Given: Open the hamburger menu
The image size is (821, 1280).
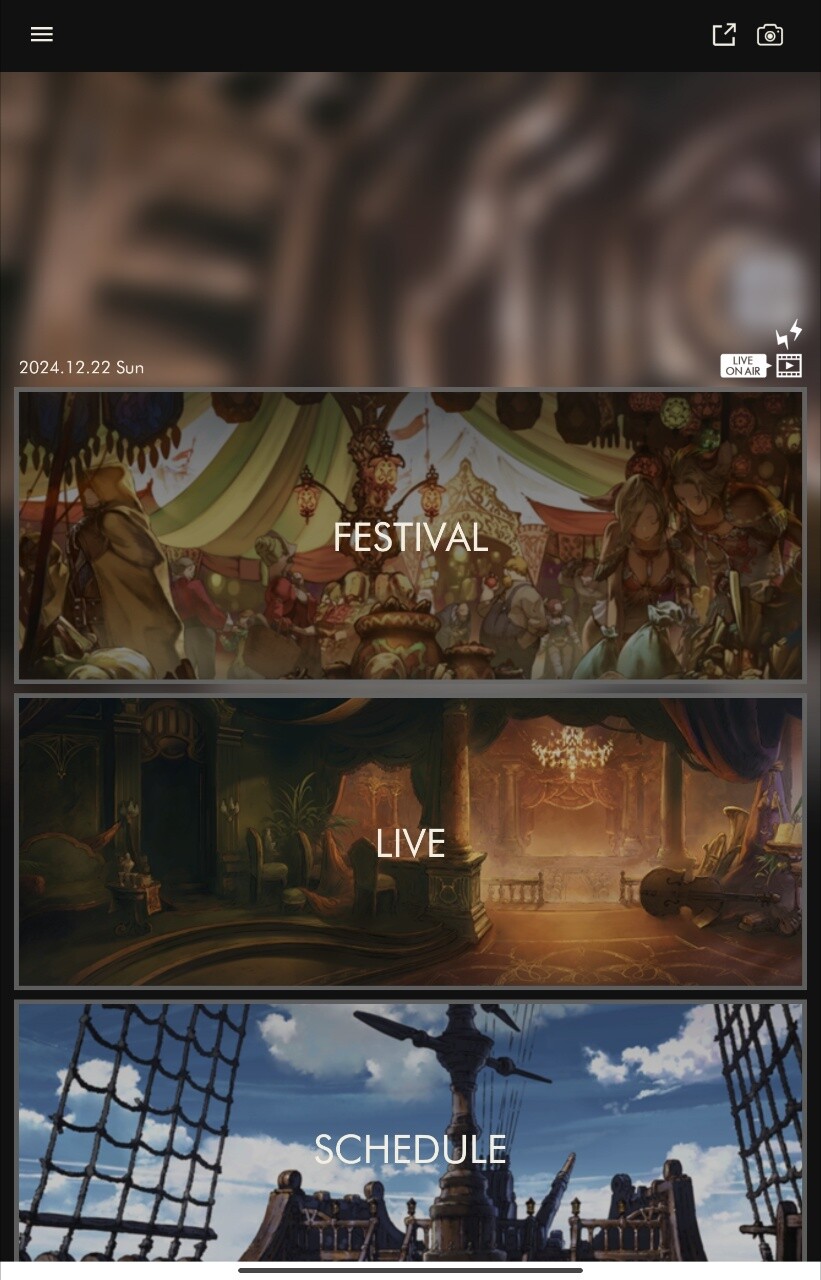Looking at the screenshot, I should click(x=41, y=35).
